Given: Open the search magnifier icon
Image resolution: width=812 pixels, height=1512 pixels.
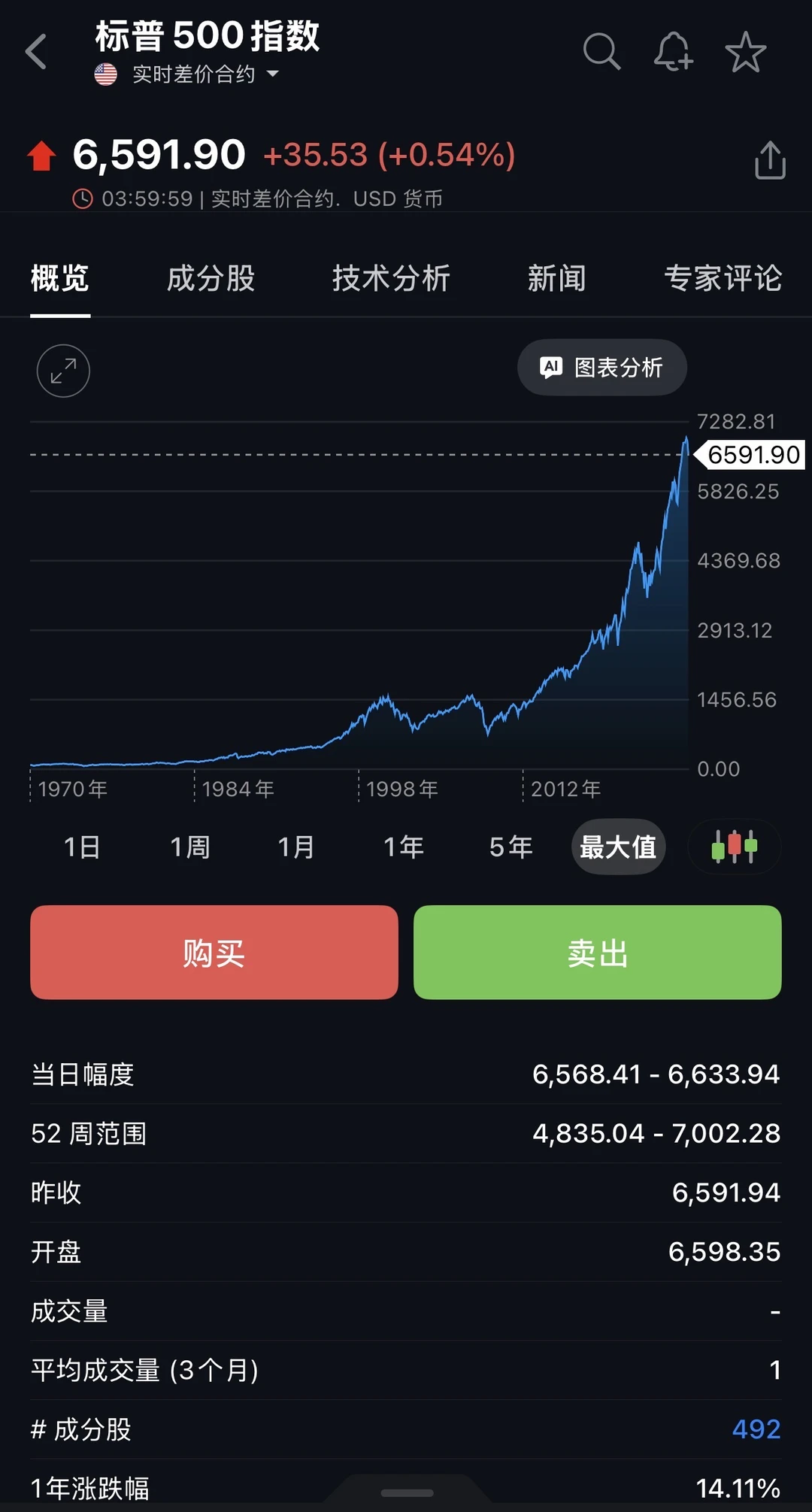Looking at the screenshot, I should point(601,52).
